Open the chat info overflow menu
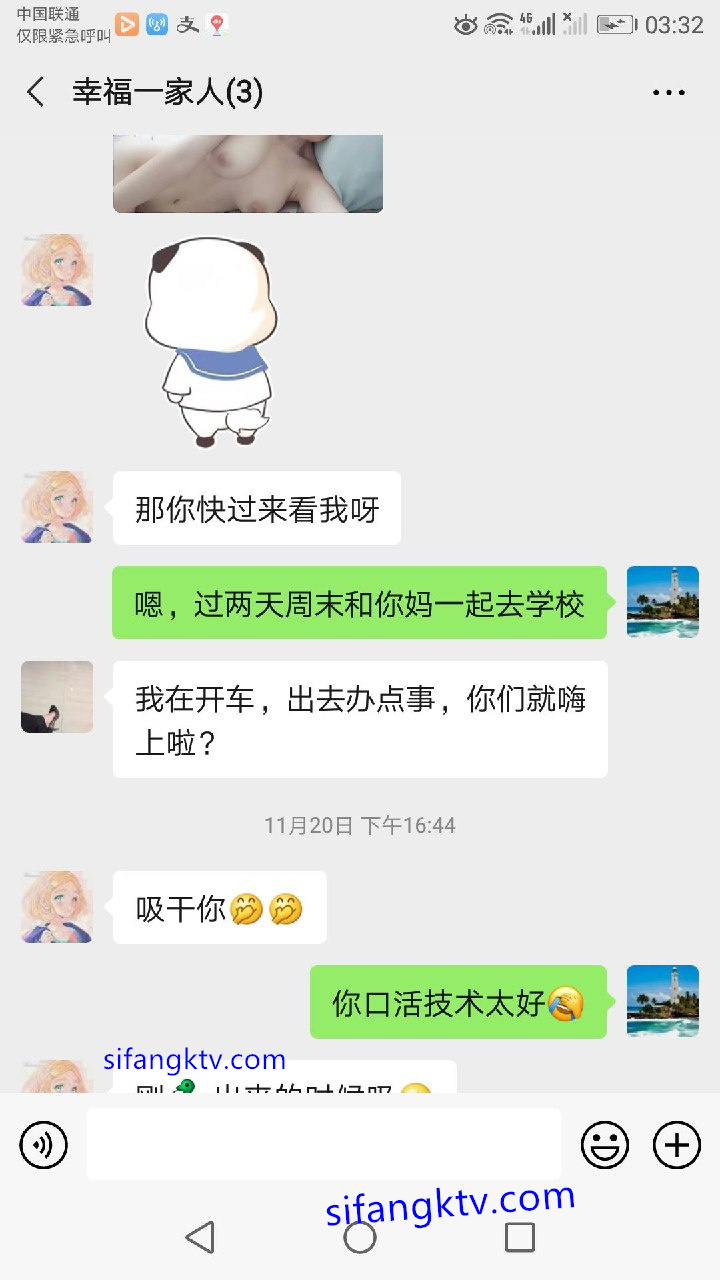720x1280 pixels. click(668, 93)
